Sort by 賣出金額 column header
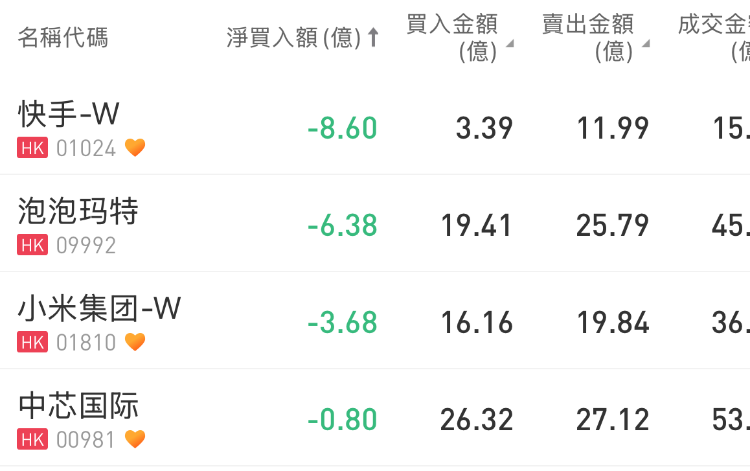Viewport: 750px width, 471px height. click(x=594, y=38)
